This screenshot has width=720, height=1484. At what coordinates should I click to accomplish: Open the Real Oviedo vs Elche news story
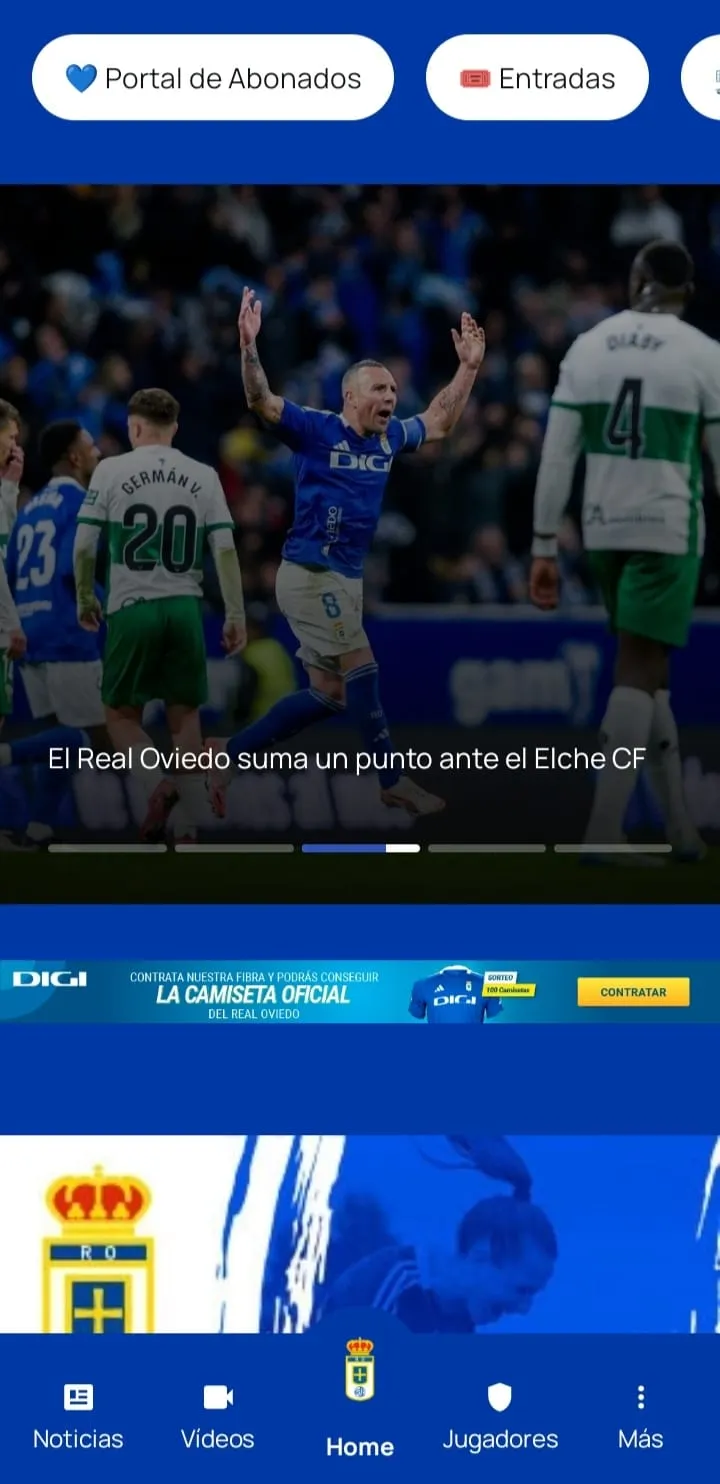pos(347,759)
